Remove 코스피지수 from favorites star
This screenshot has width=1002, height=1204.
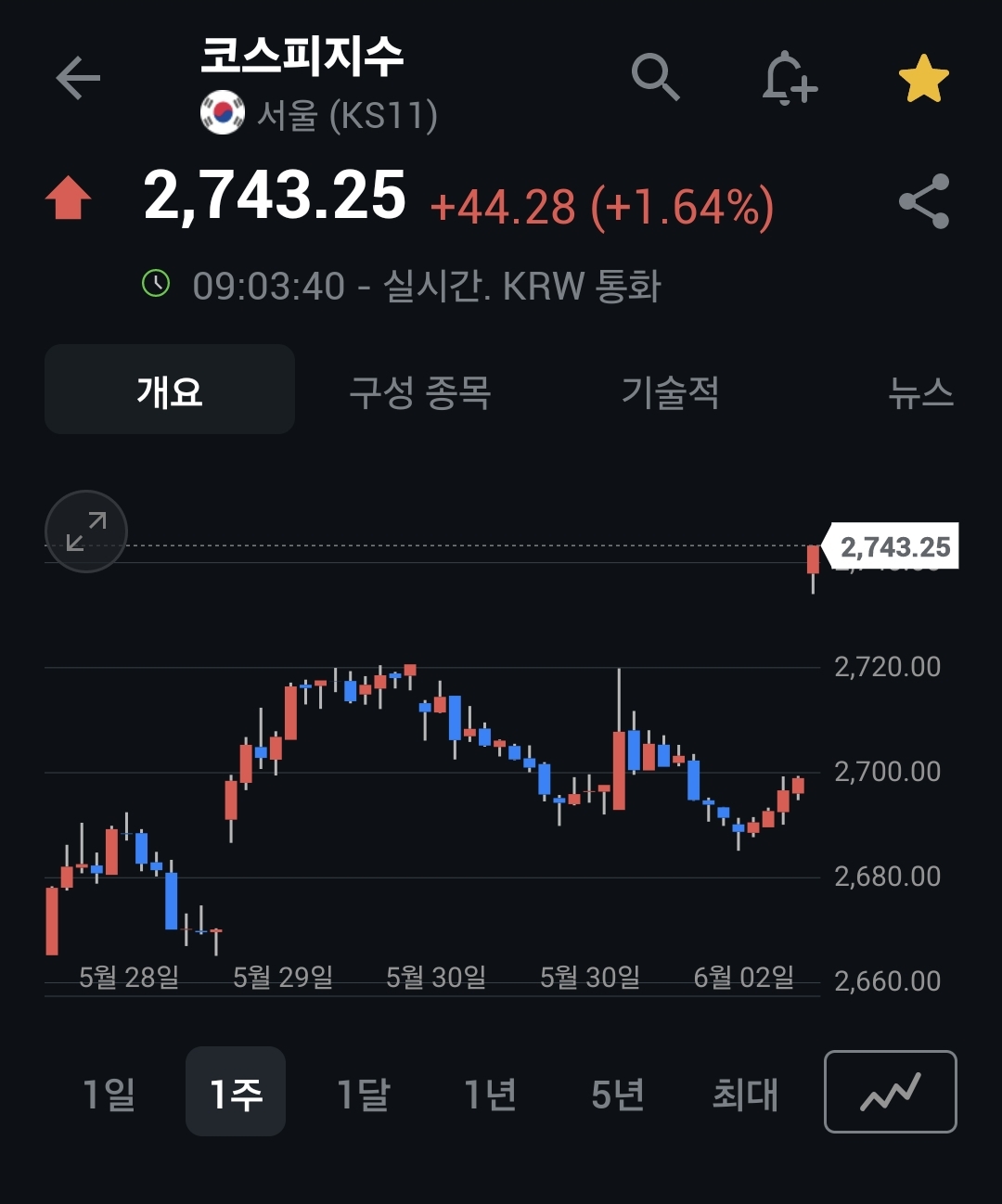coord(923,78)
